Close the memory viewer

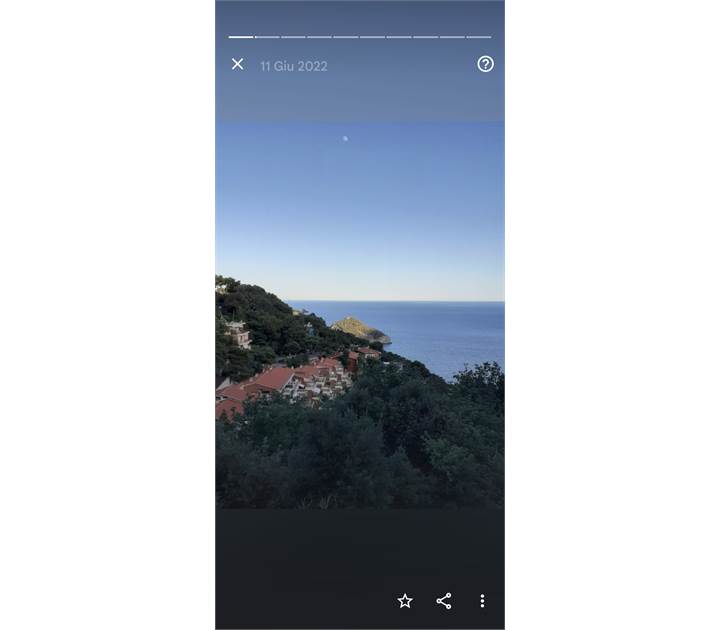pos(237,64)
